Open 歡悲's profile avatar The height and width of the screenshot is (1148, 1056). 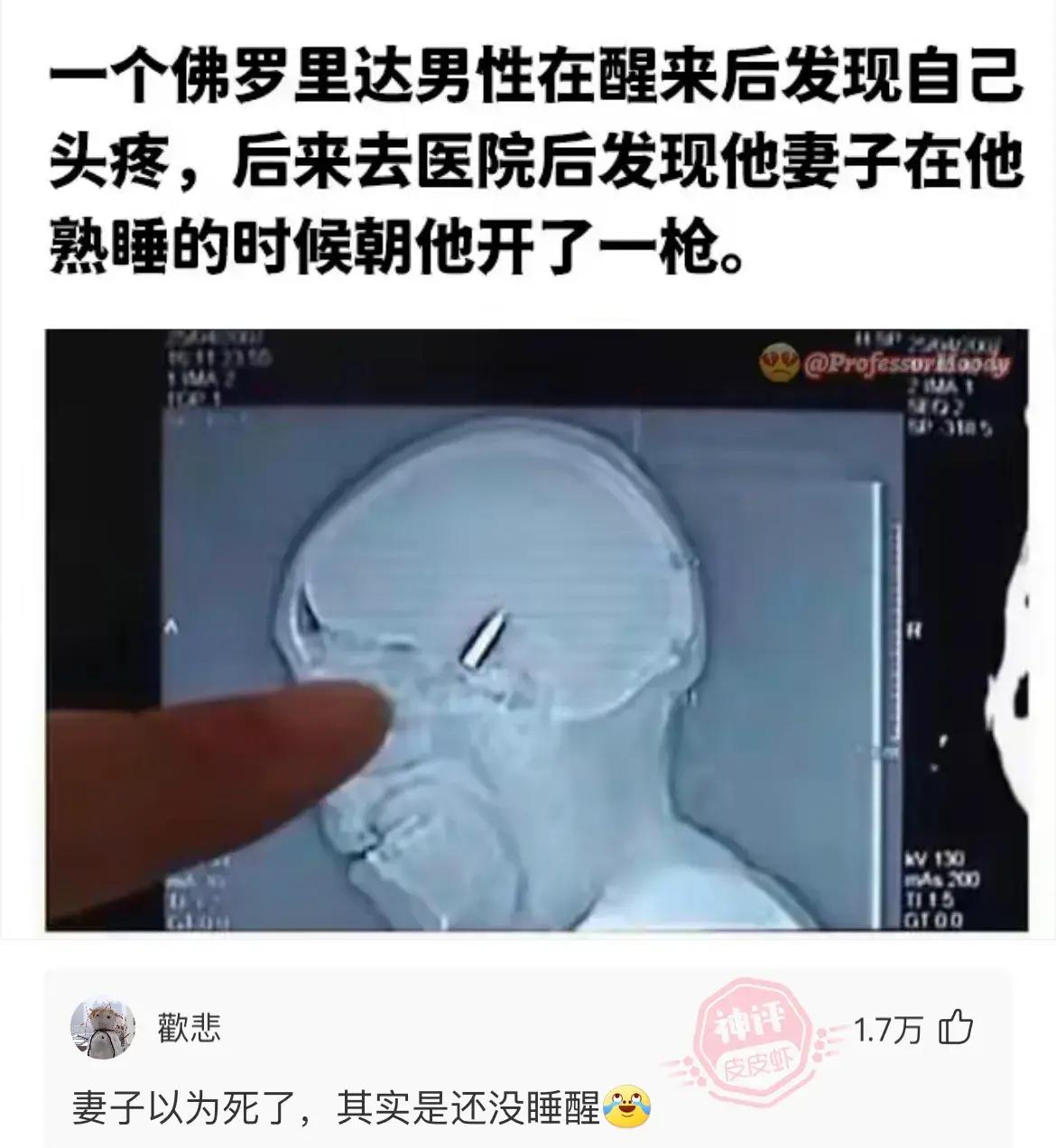(102, 1029)
